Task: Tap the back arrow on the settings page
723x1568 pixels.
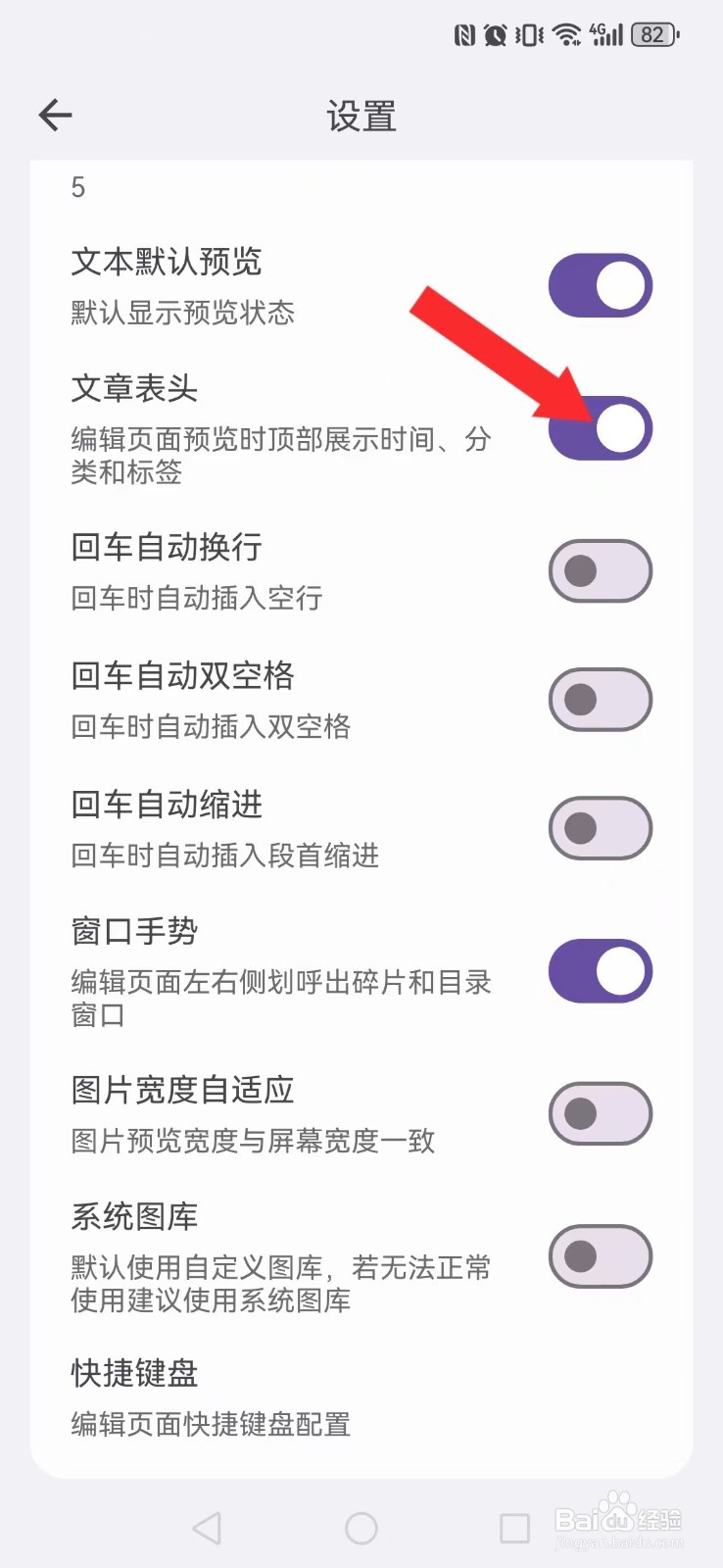Action: coord(55,115)
